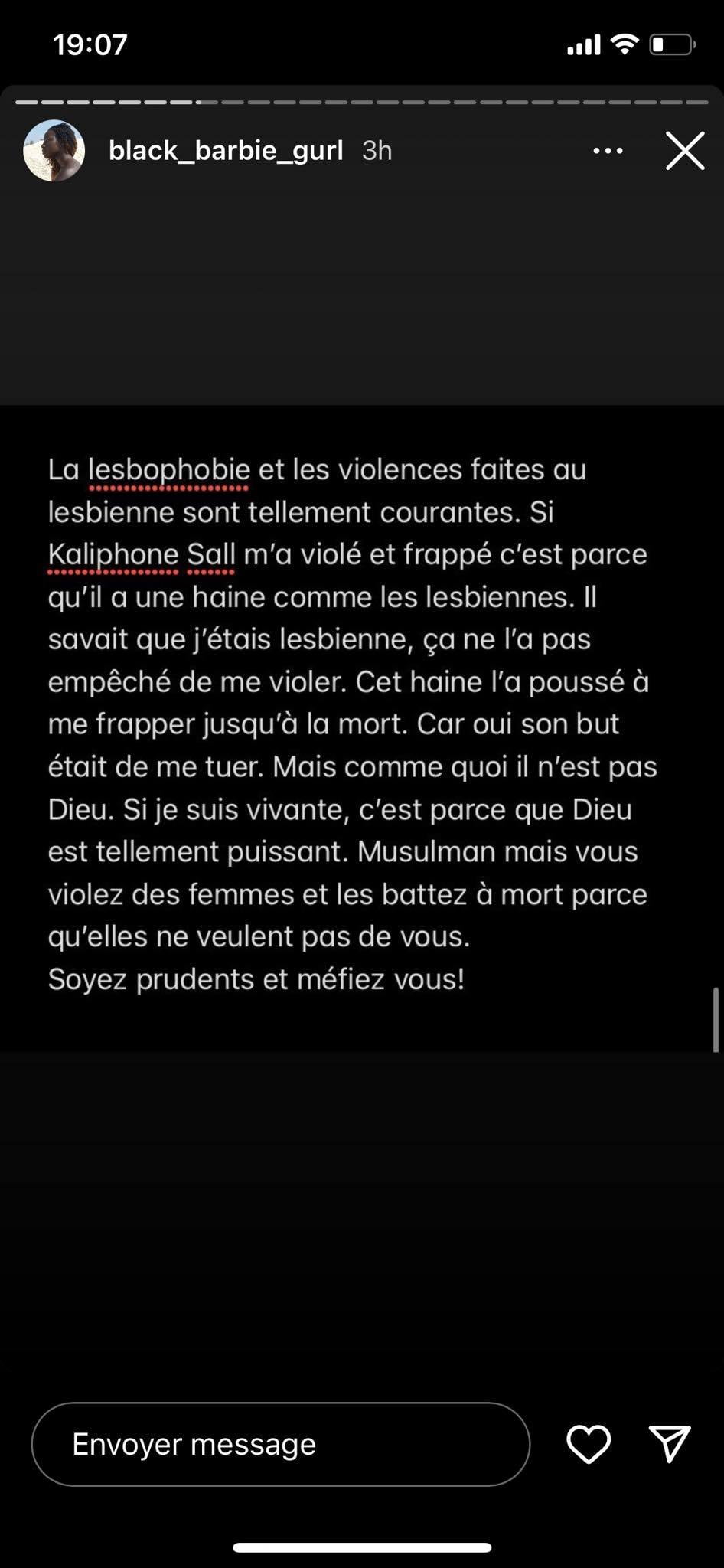Close the story with the X button
Screen dimensions: 724x1568
click(684, 151)
